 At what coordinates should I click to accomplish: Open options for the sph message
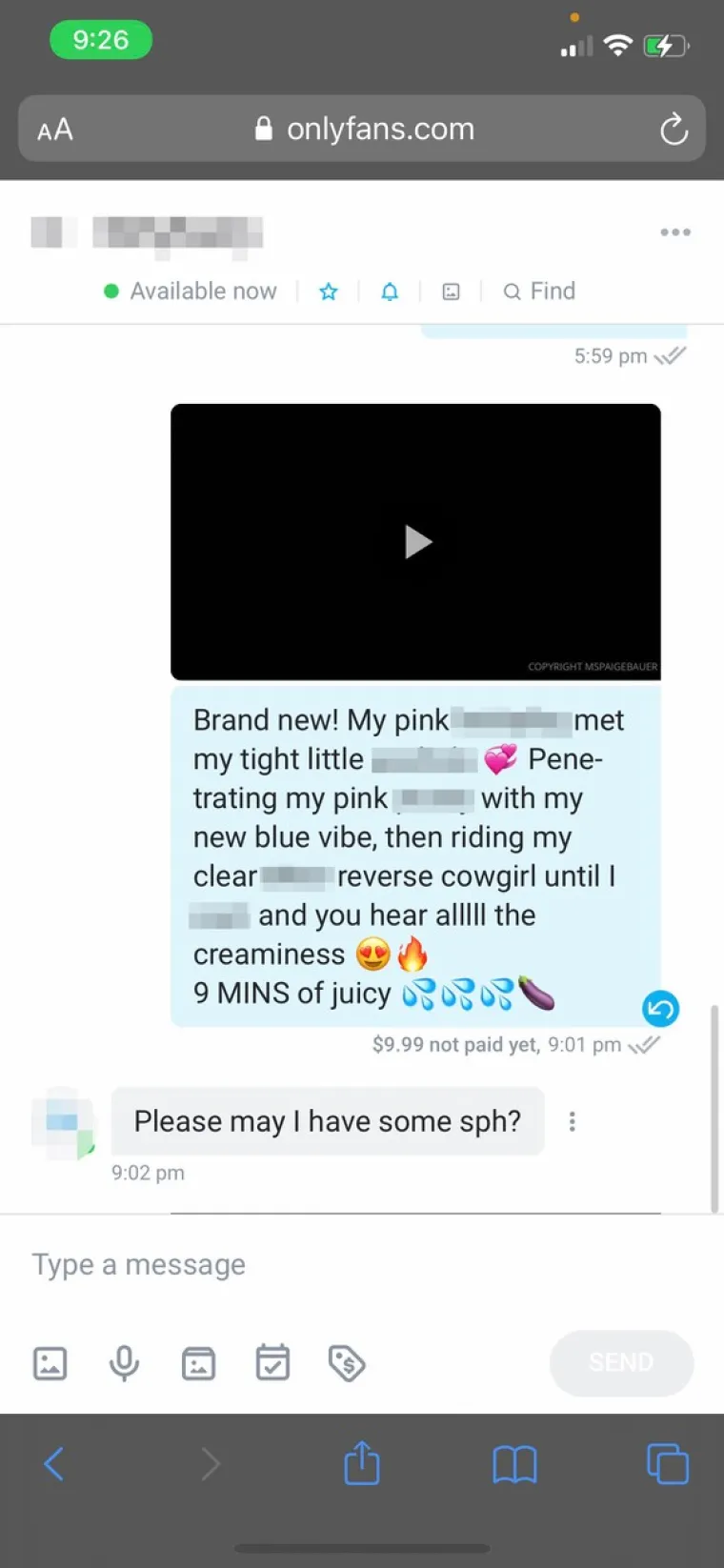point(572,1121)
